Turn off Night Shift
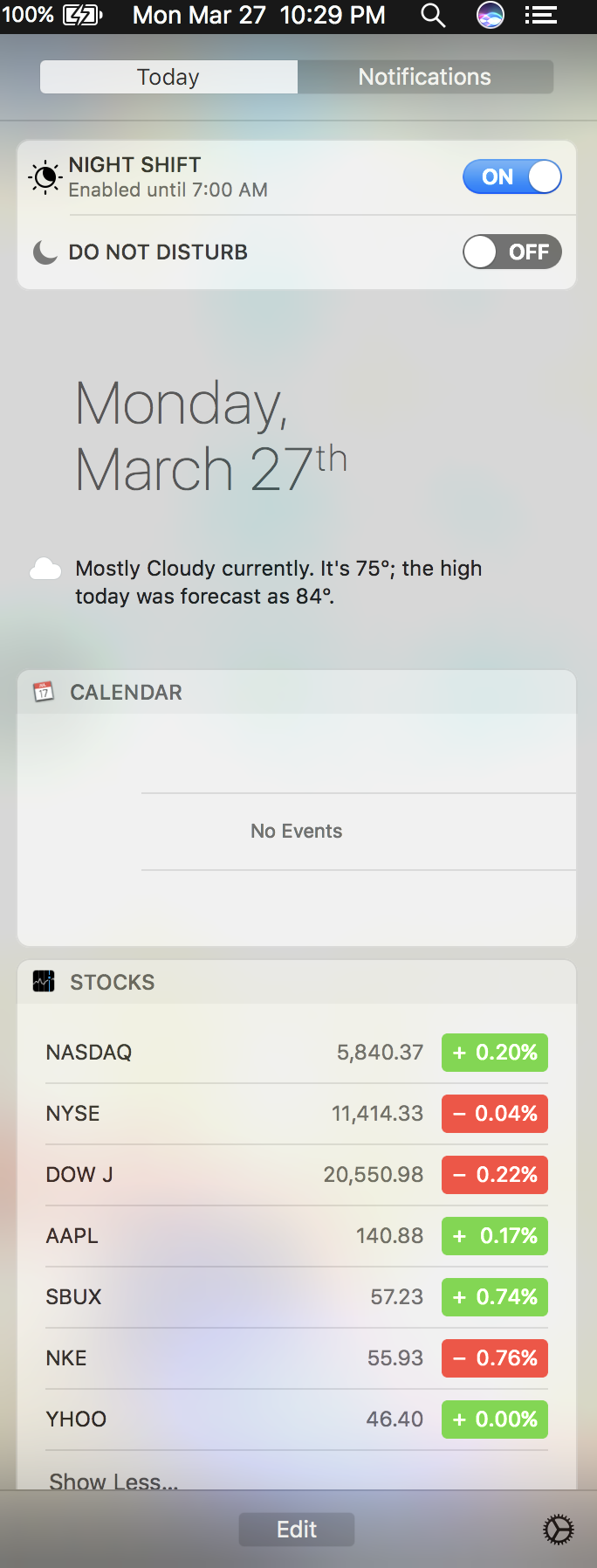Viewport: 597px width, 1568px height. [511, 176]
